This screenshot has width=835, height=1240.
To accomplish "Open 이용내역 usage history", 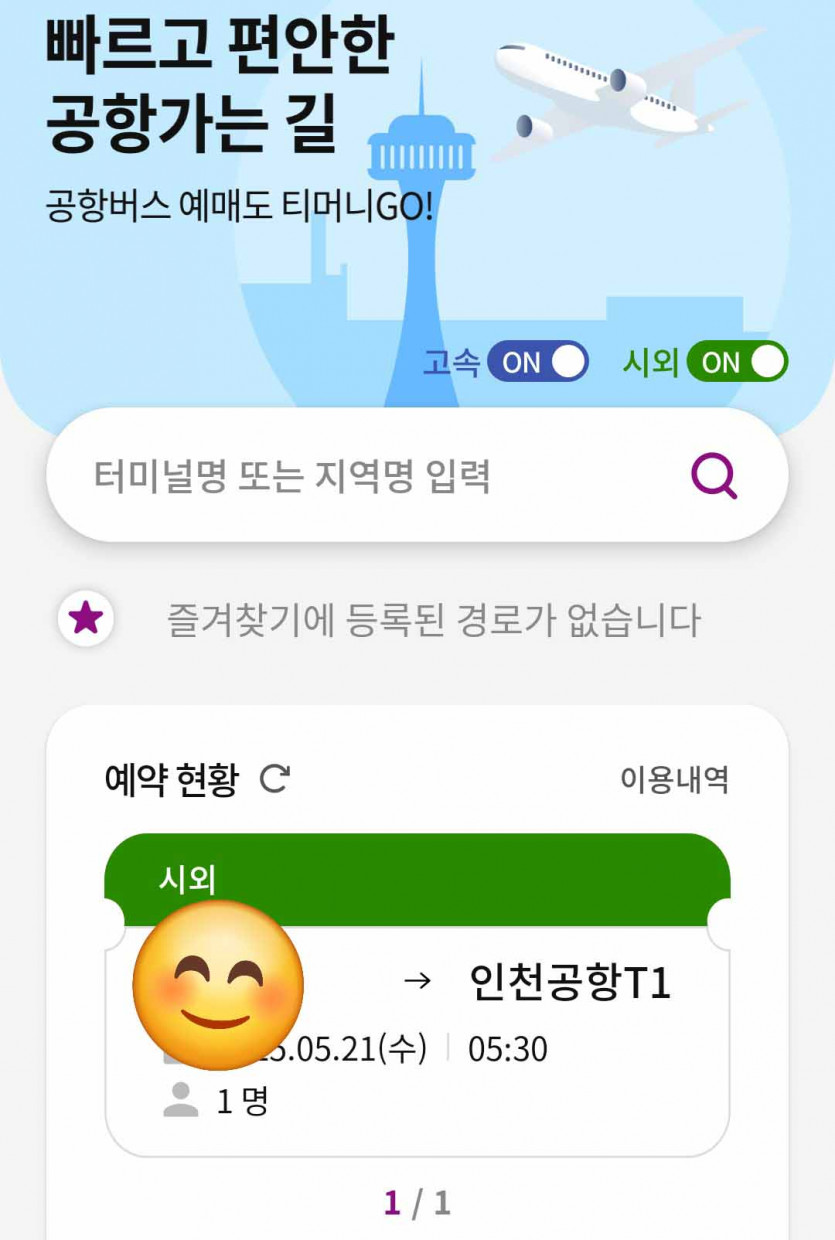I will [674, 780].
